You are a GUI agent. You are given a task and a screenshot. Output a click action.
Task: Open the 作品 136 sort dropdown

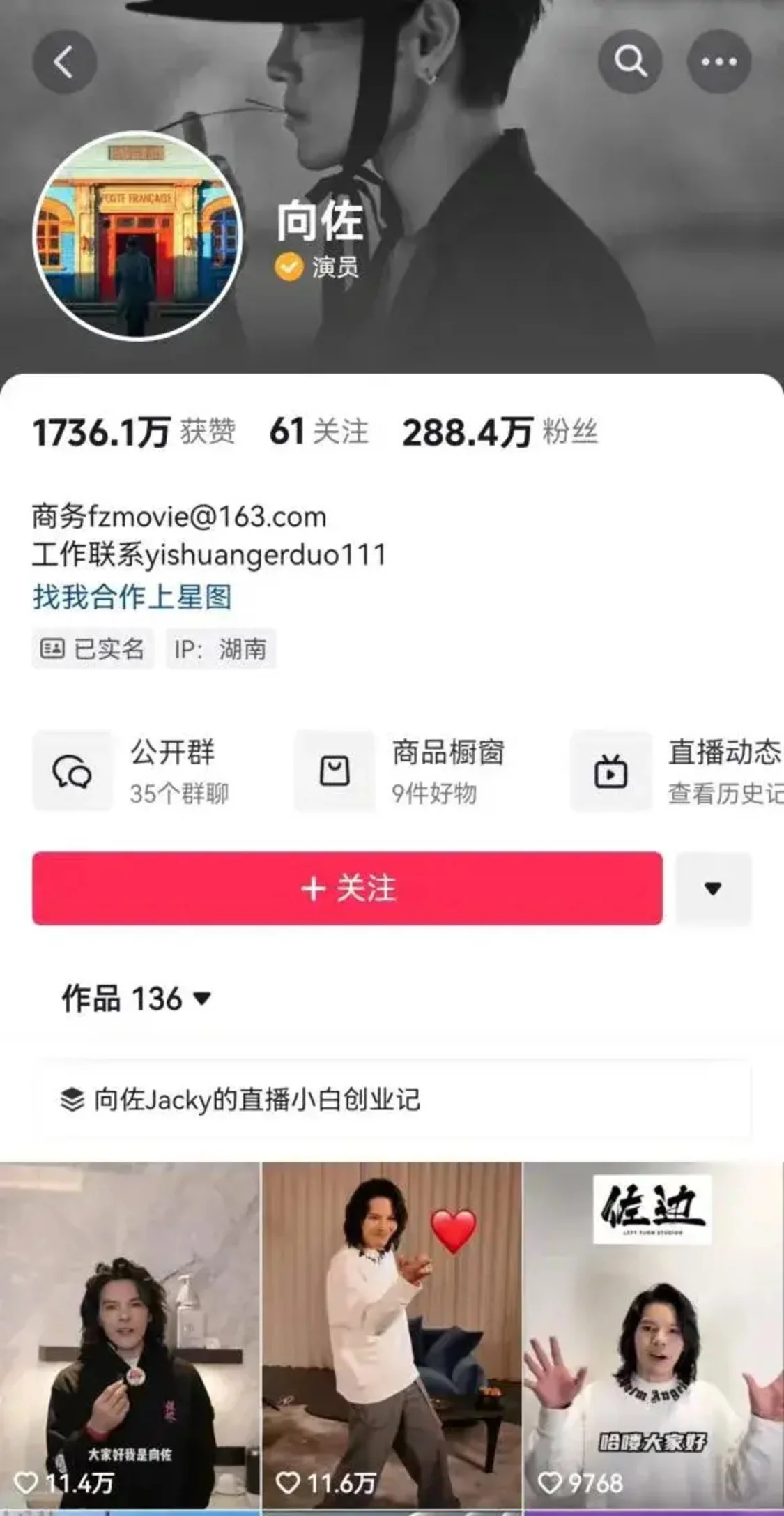point(137,999)
